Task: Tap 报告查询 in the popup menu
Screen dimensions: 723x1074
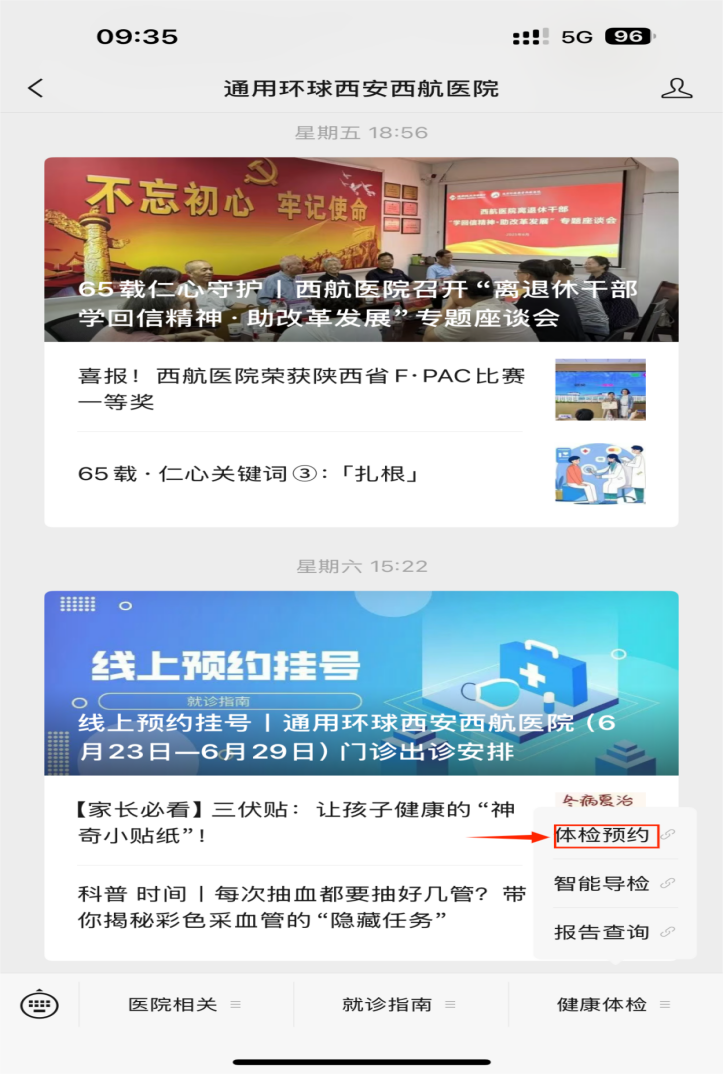Action: 605,932
